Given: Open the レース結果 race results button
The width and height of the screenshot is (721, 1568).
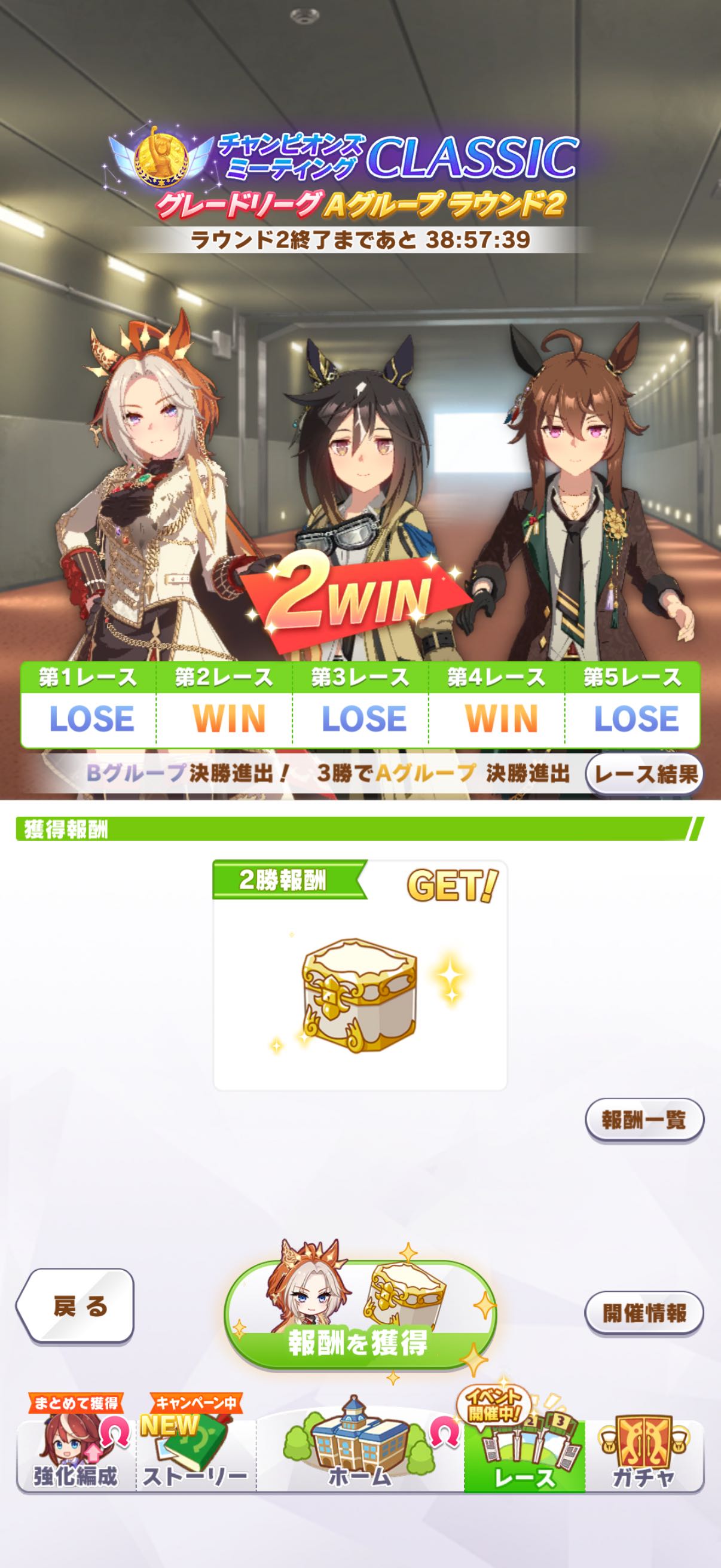Looking at the screenshot, I should pyautogui.click(x=644, y=774).
